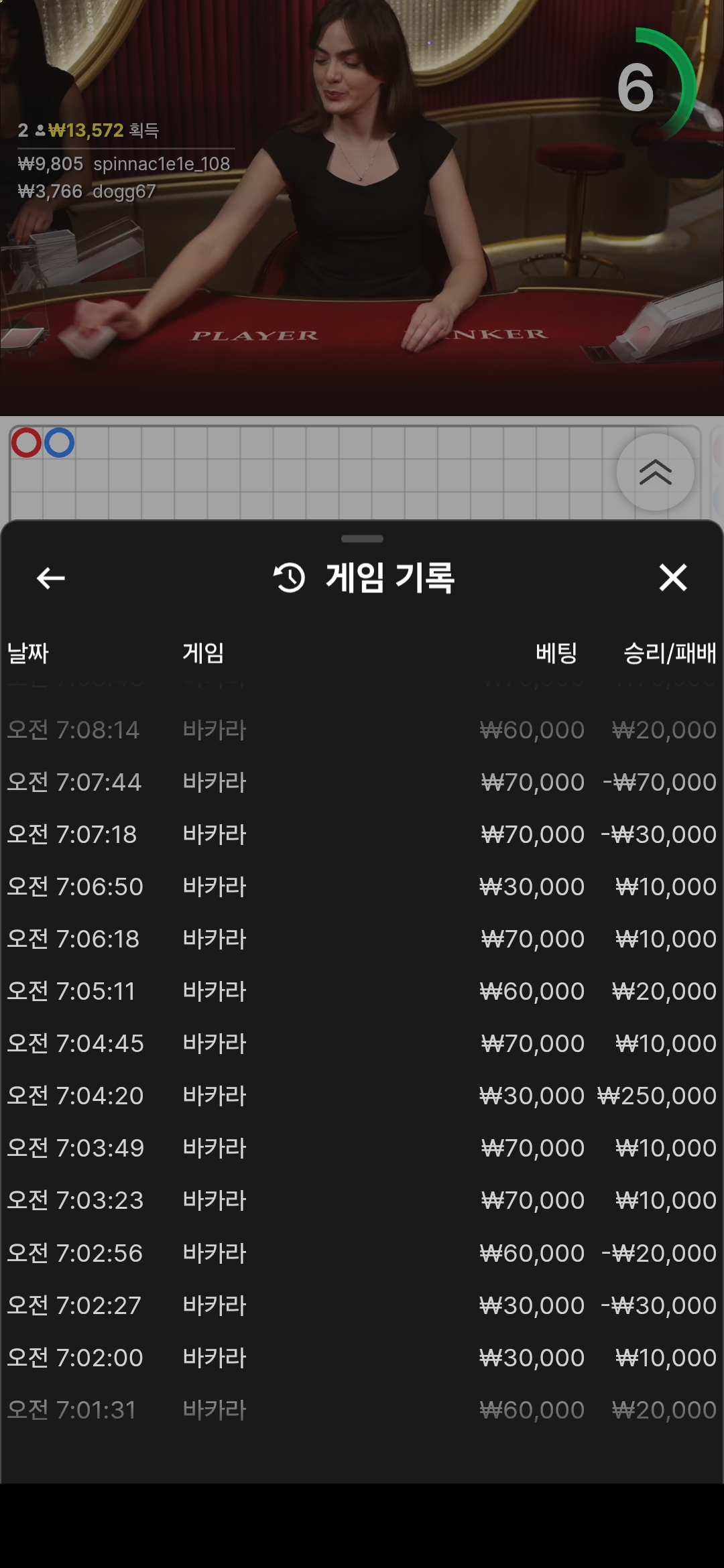View the 7:03:49 baccarat round

click(x=362, y=1148)
